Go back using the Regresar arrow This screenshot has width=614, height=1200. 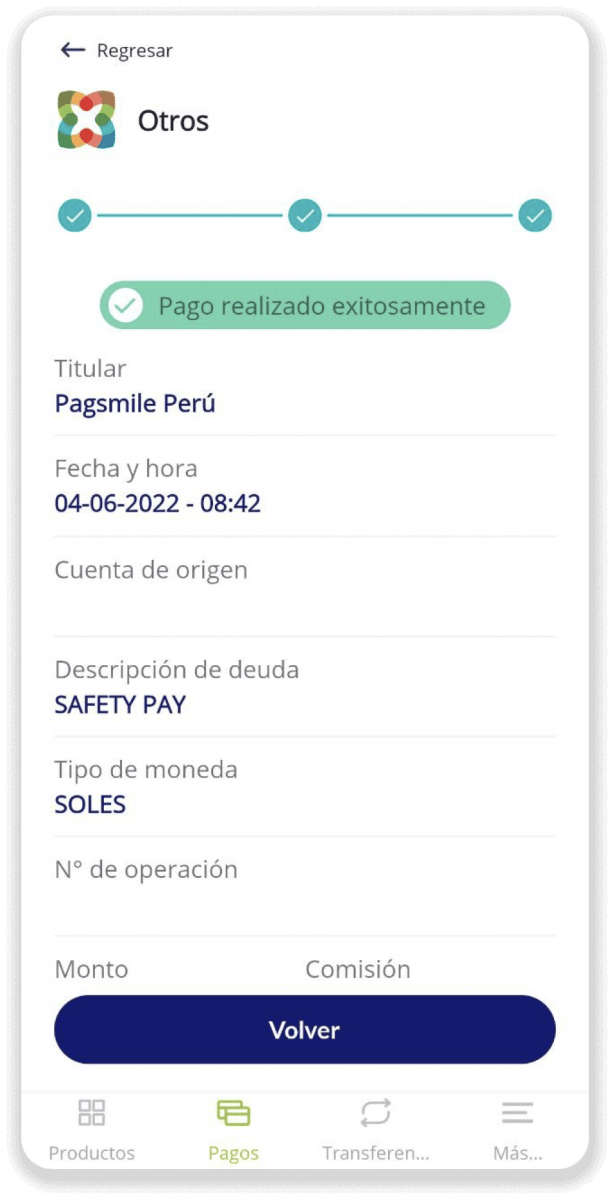[x=73, y=50]
